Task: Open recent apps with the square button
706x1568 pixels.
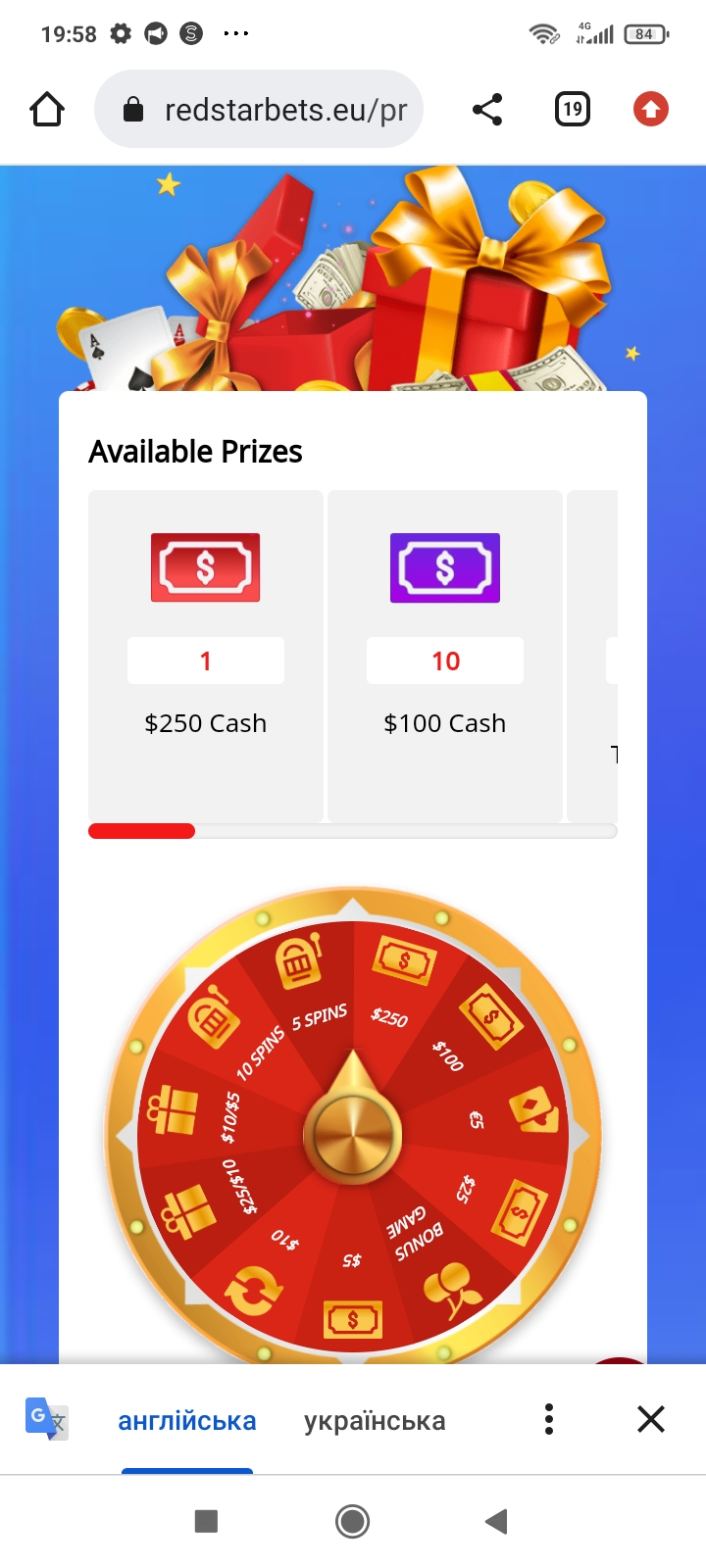Action: pos(206,1521)
